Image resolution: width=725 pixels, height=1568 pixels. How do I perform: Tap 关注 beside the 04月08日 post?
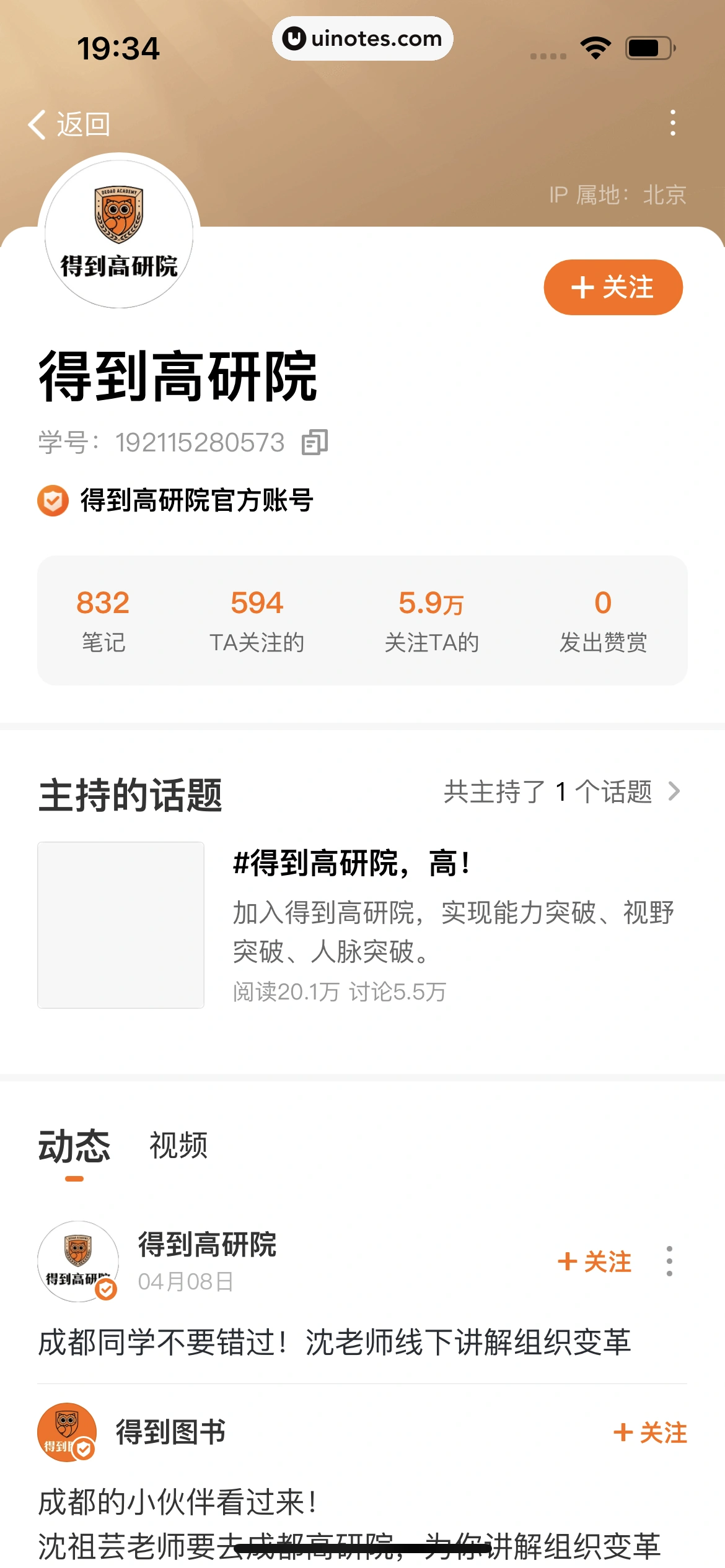[595, 1261]
